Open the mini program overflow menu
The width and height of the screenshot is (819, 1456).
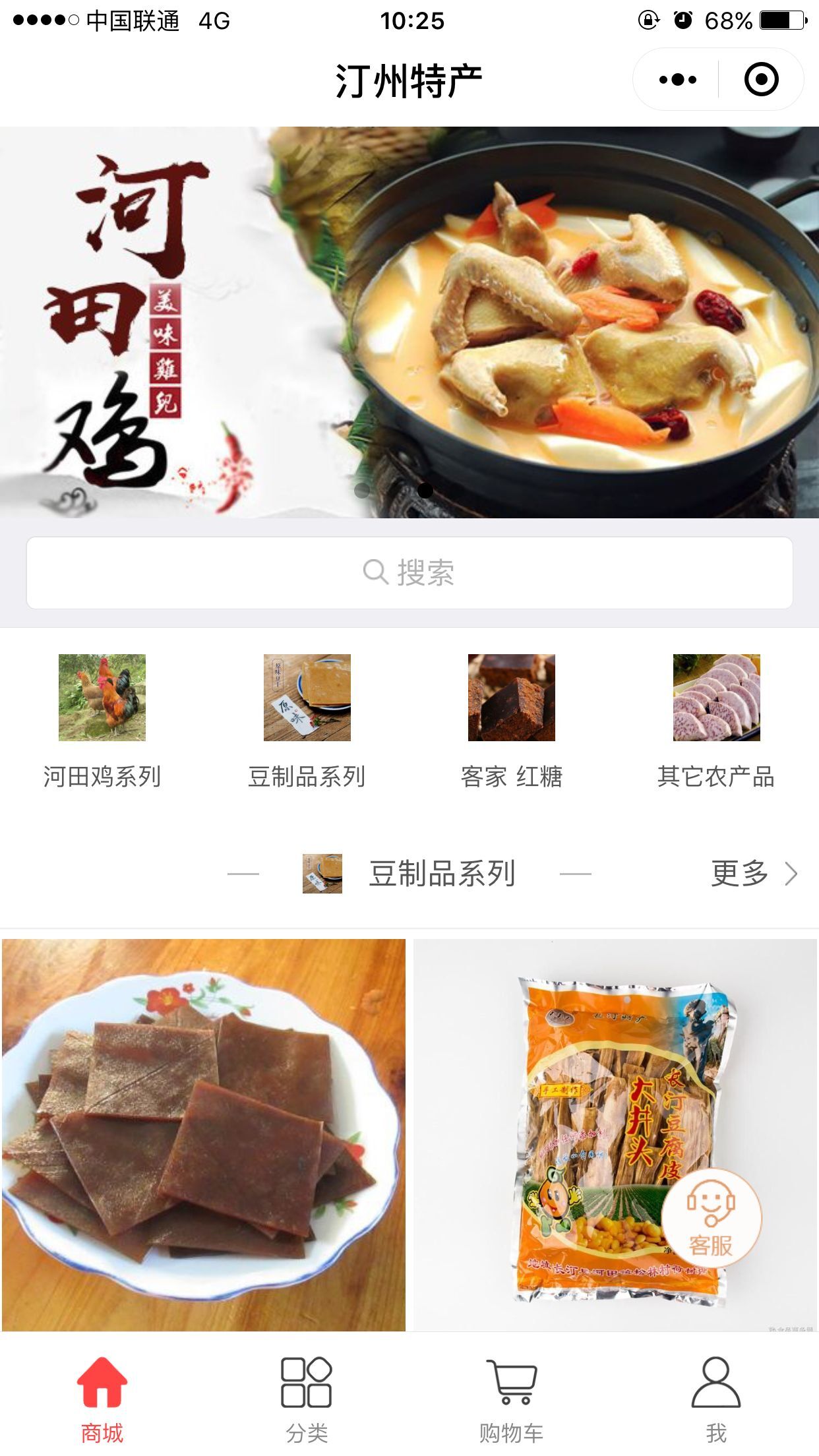(x=677, y=80)
